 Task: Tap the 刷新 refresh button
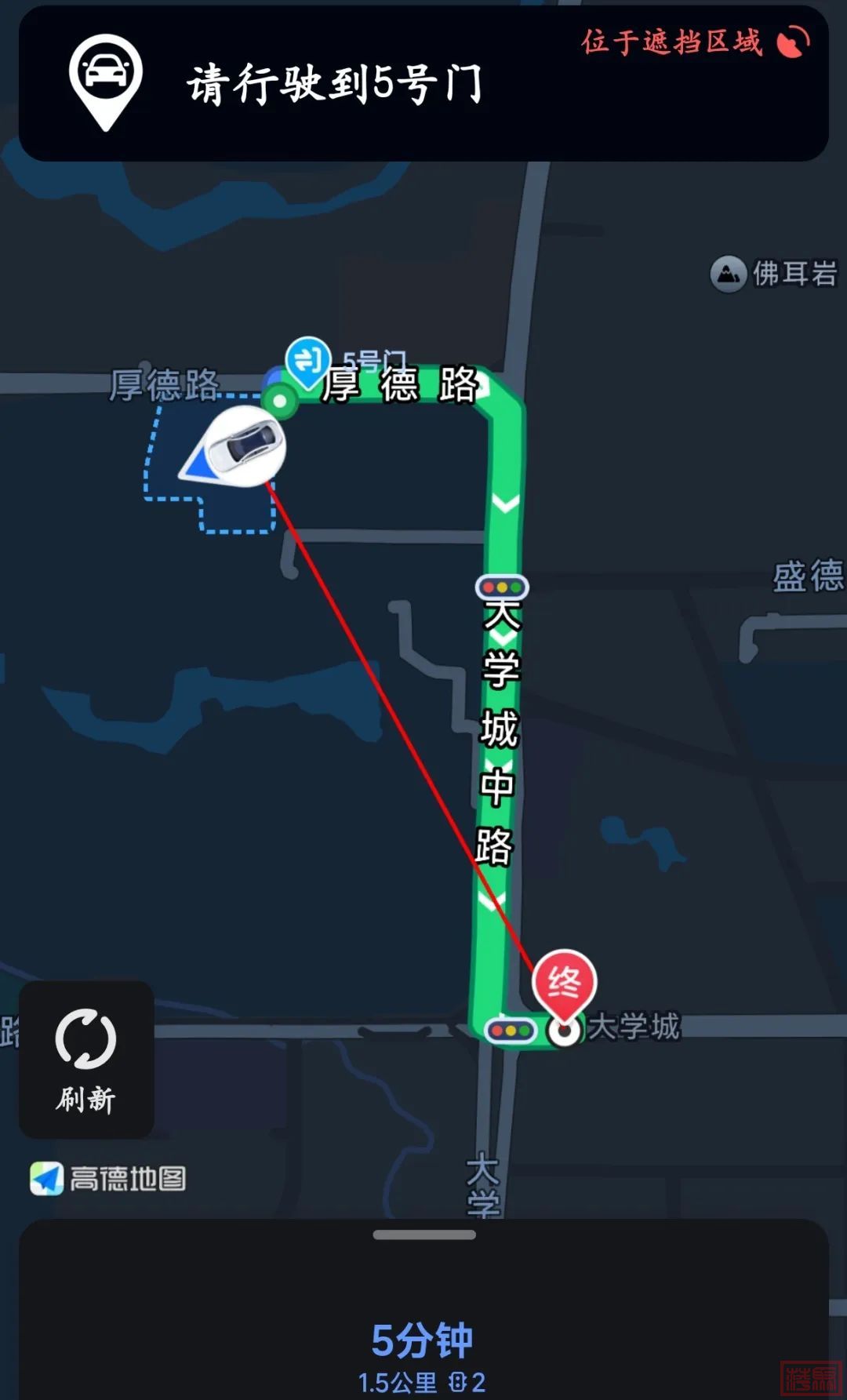tap(86, 1060)
